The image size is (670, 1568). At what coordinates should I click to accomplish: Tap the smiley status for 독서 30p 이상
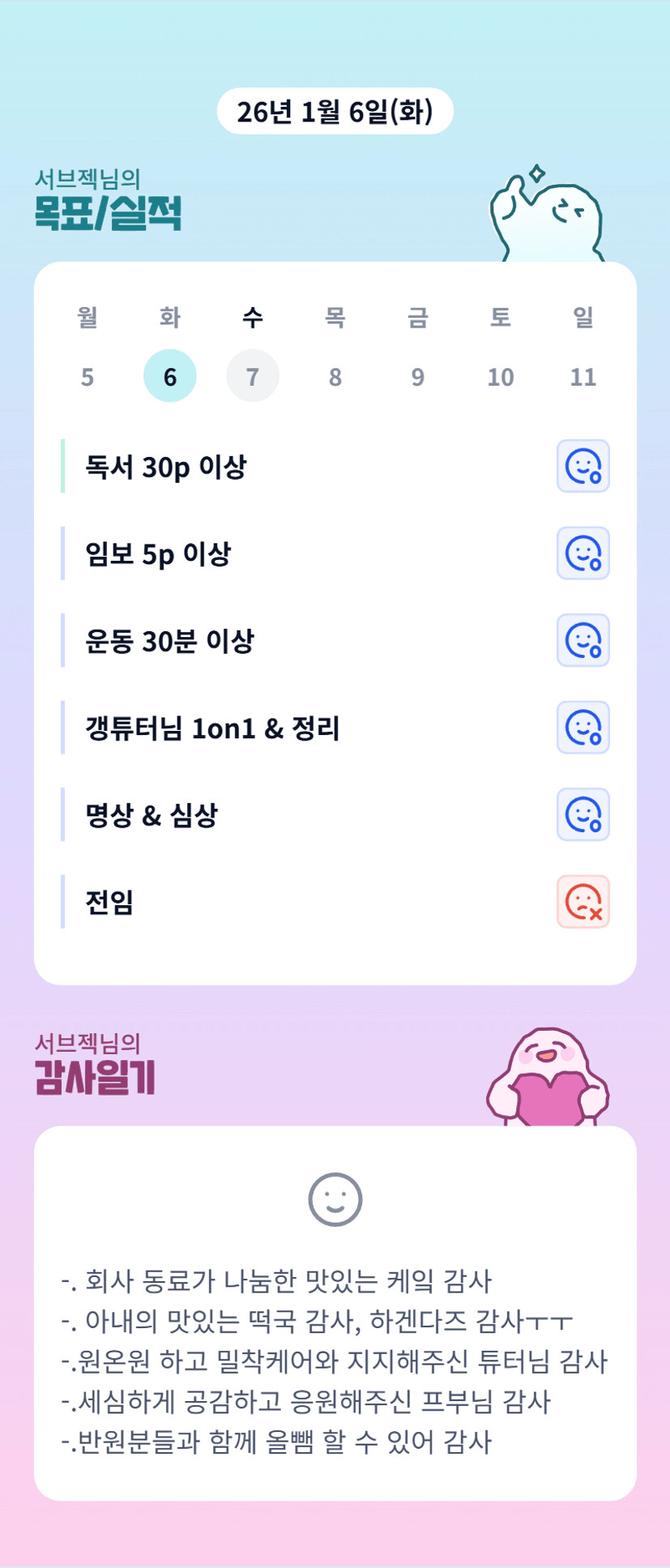click(583, 467)
